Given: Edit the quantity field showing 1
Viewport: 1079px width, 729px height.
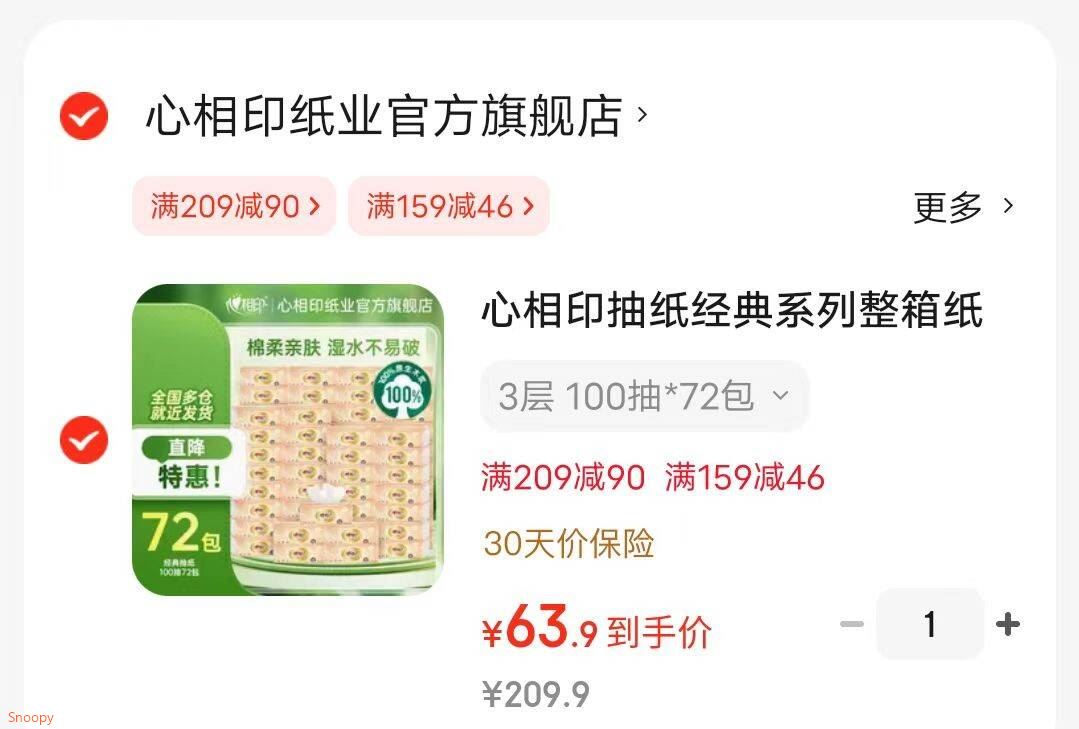Looking at the screenshot, I should (929, 625).
